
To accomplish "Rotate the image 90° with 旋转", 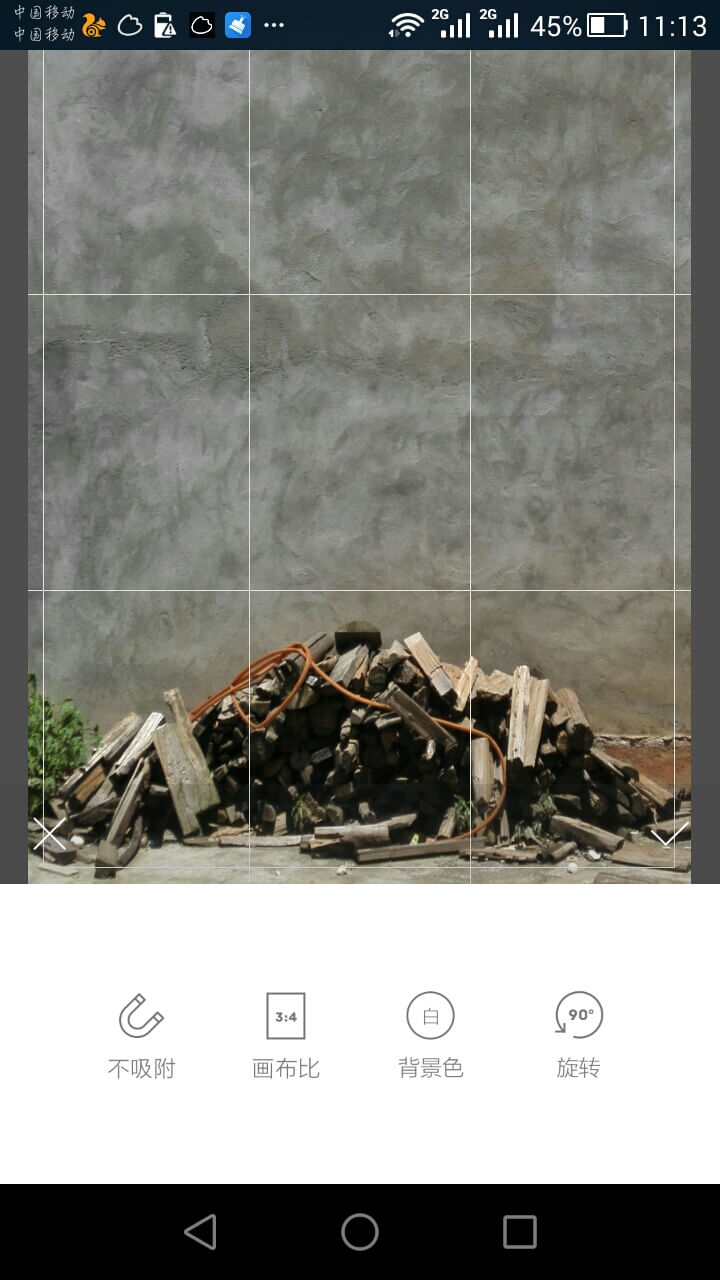I will coord(578,1035).
